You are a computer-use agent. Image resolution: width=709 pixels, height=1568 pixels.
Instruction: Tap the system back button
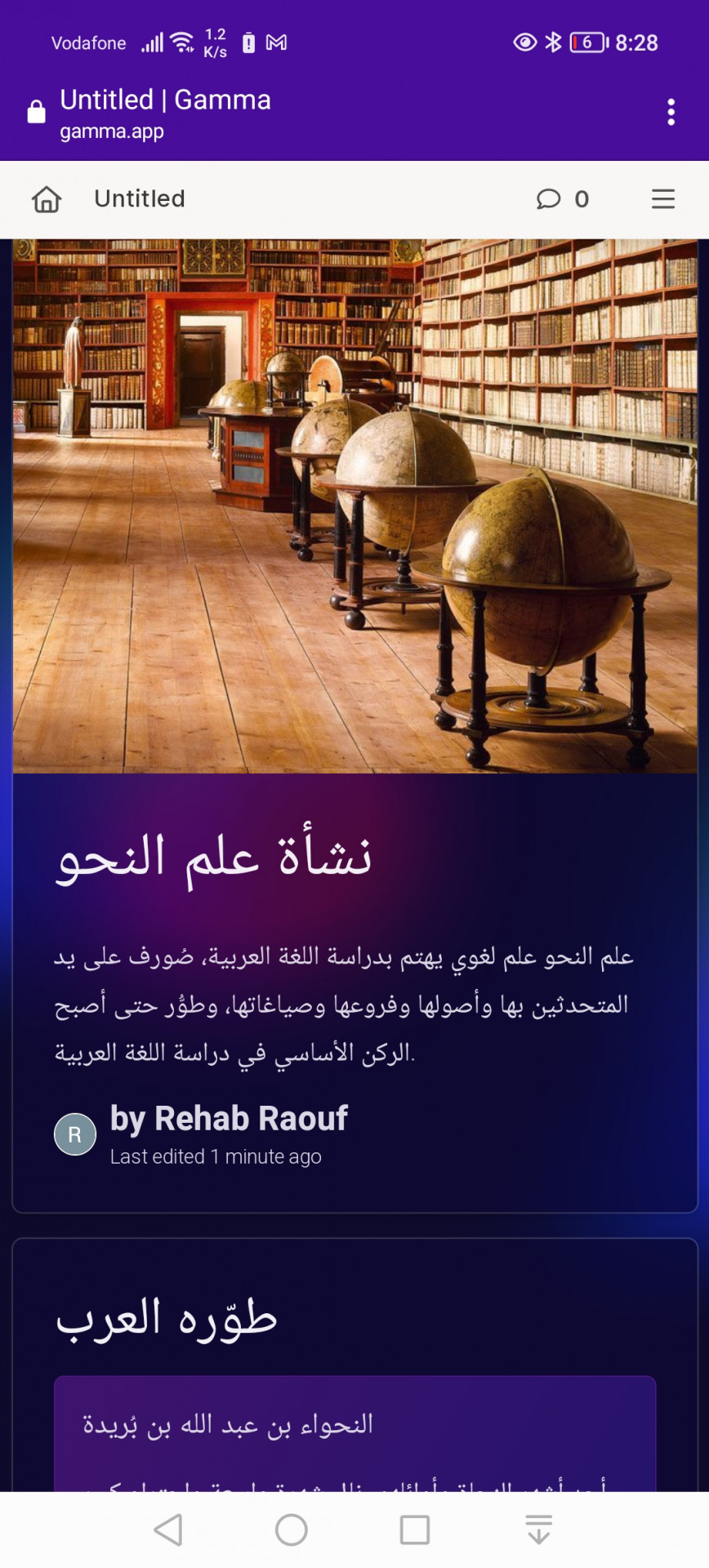coord(169,1530)
